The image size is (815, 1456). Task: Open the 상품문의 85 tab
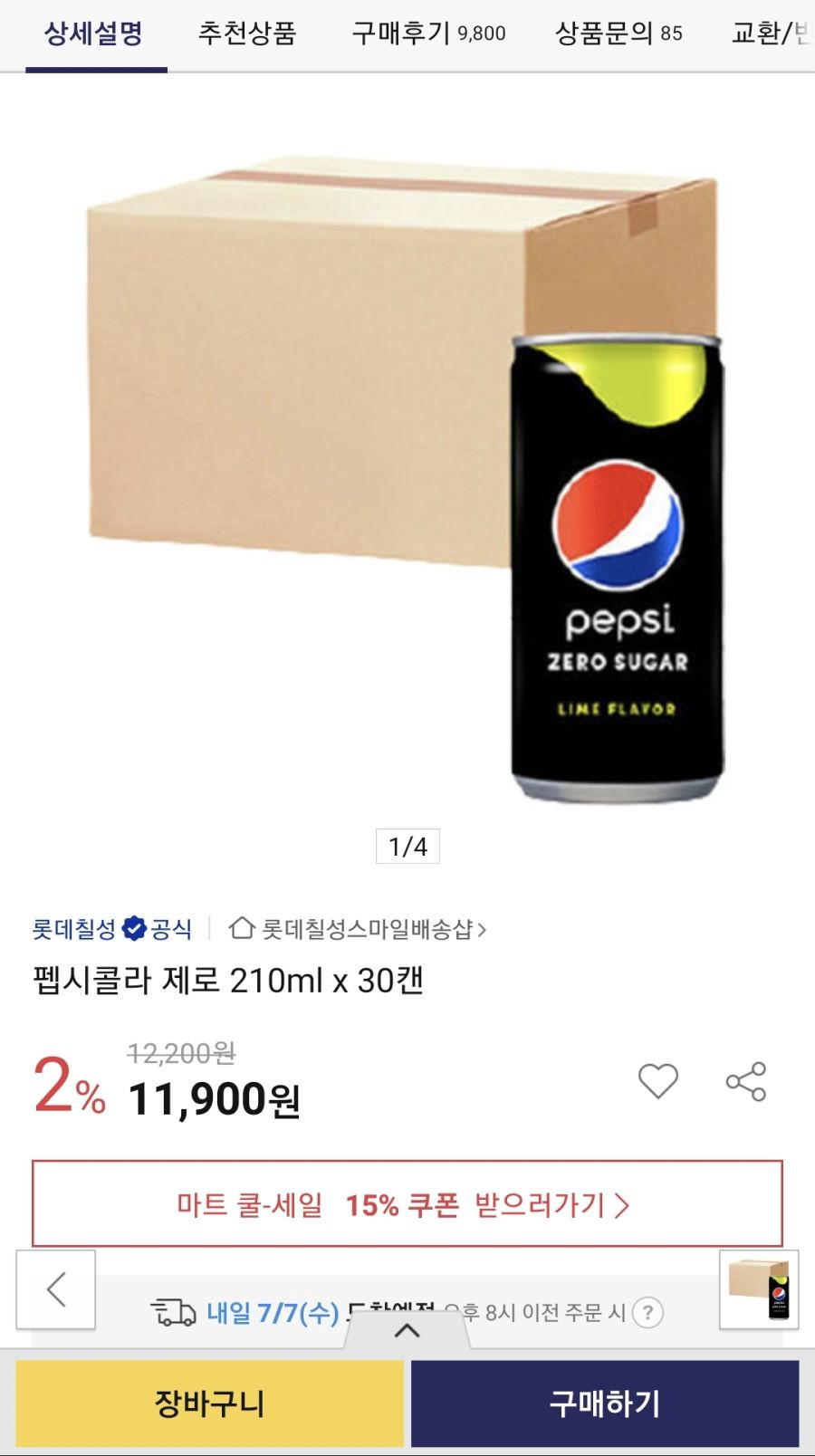click(618, 34)
